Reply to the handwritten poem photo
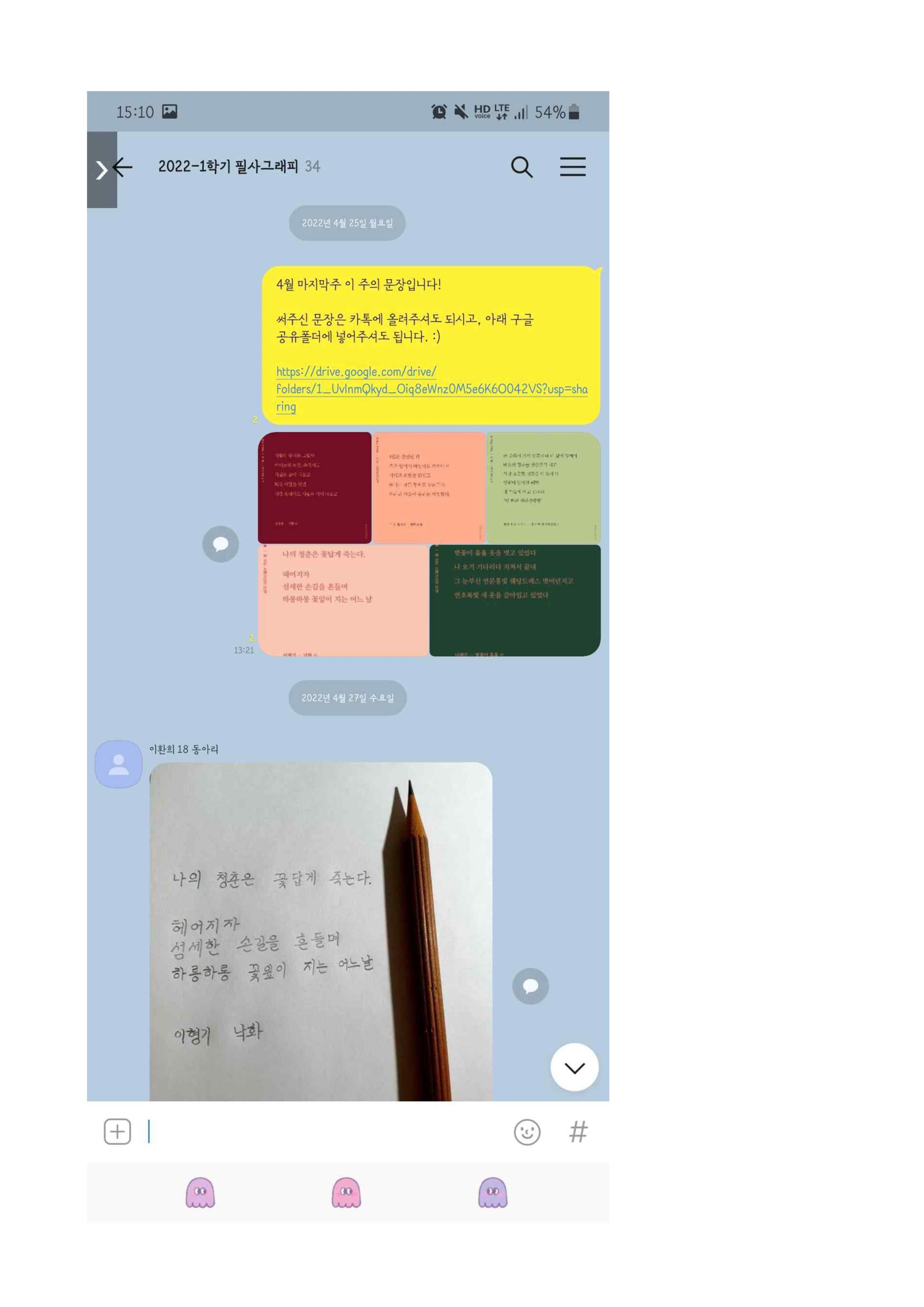The height and width of the screenshot is (1307, 924). click(x=530, y=986)
